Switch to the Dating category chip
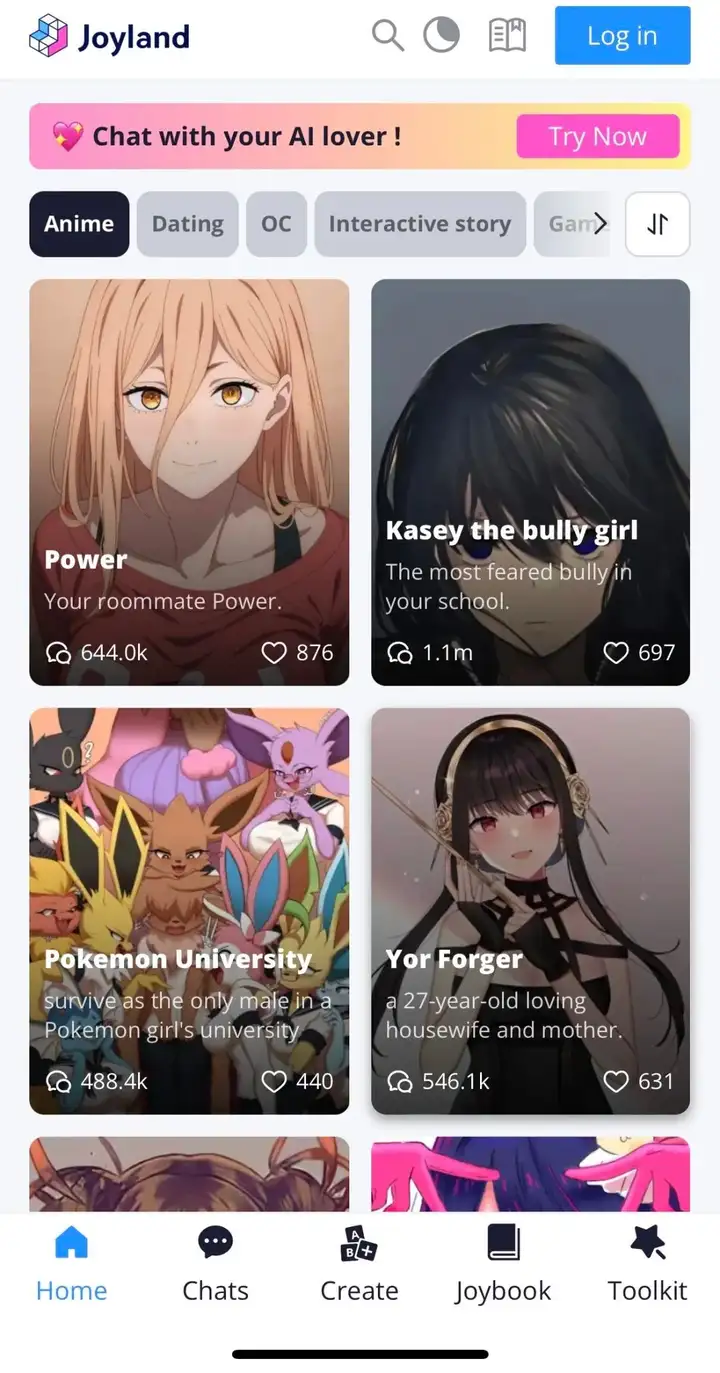Viewport: 720px width, 1373px height. click(187, 224)
